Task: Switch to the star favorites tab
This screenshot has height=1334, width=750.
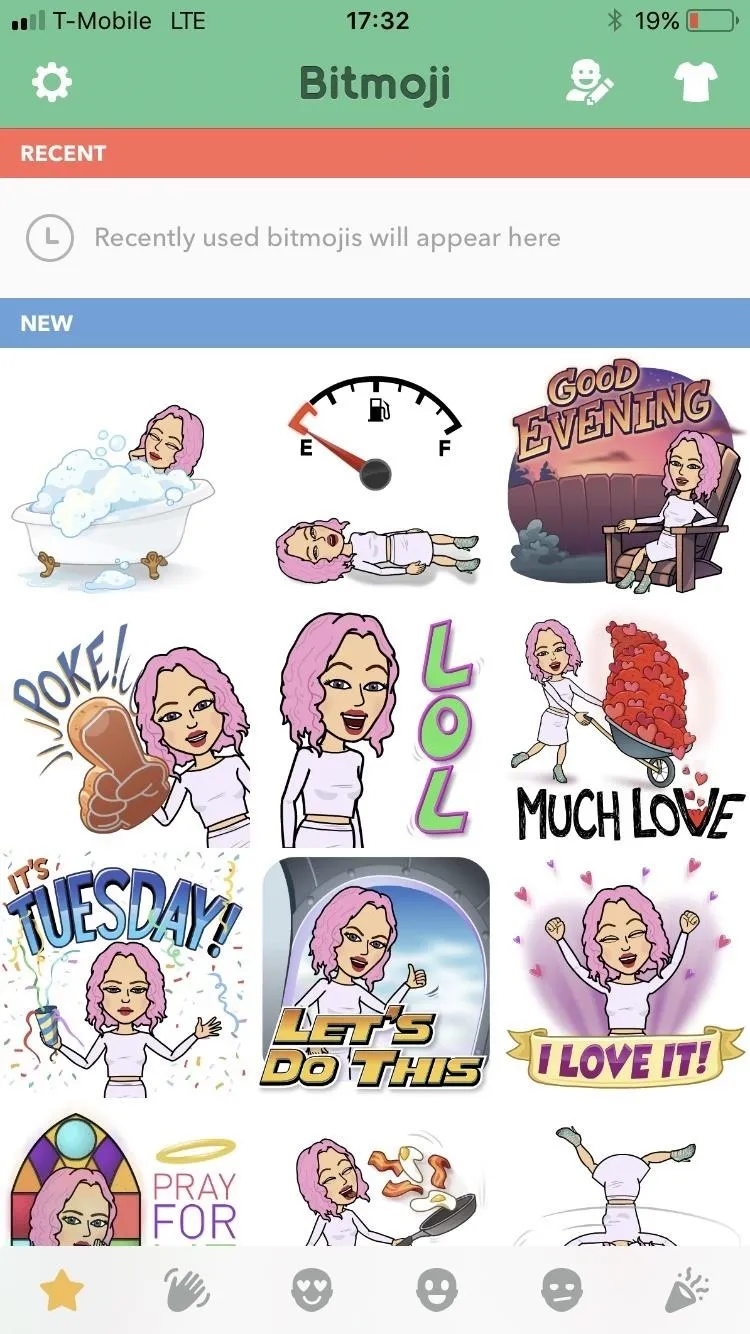Action: click(x=62, y=1290)
